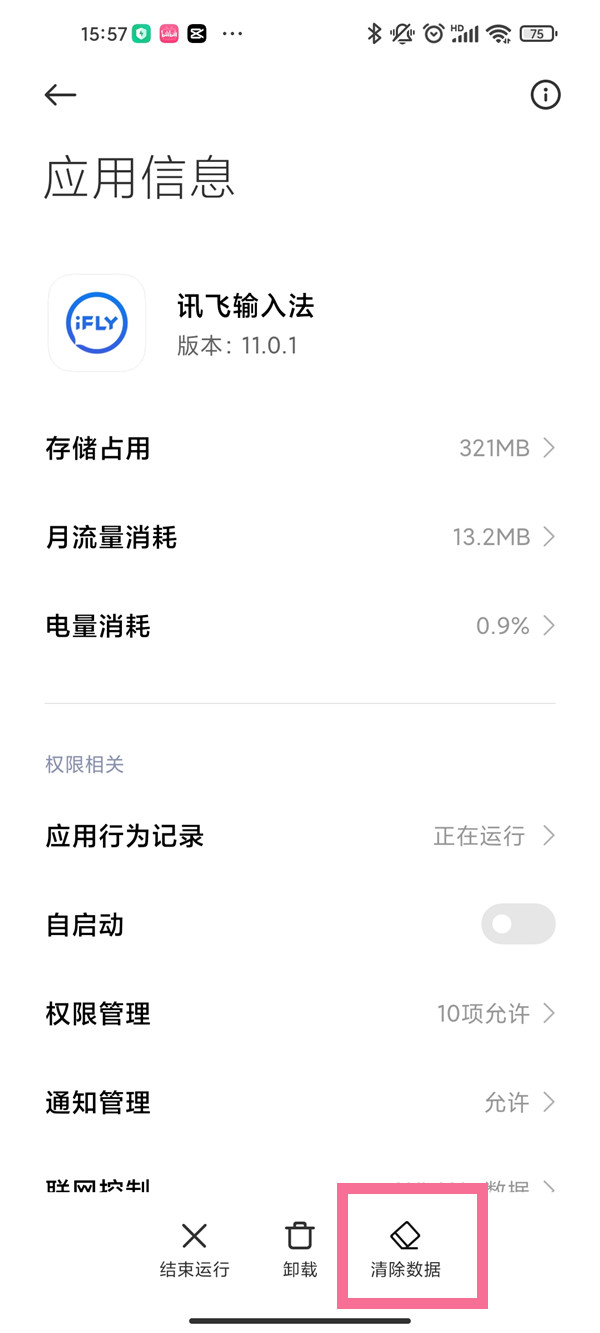Open 电量消耗 battery usage

300,627
